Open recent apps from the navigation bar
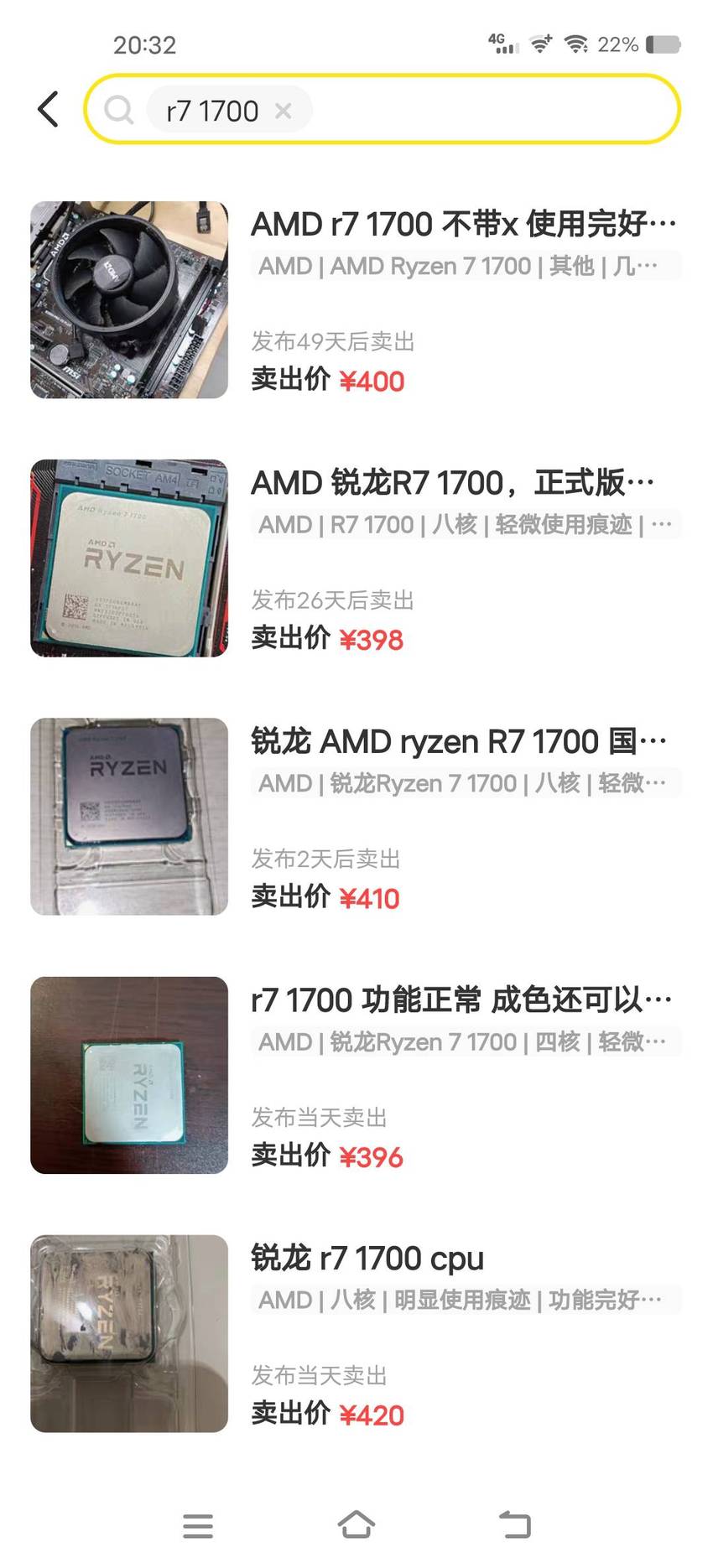713x1568 pixels. point(198,1526)
